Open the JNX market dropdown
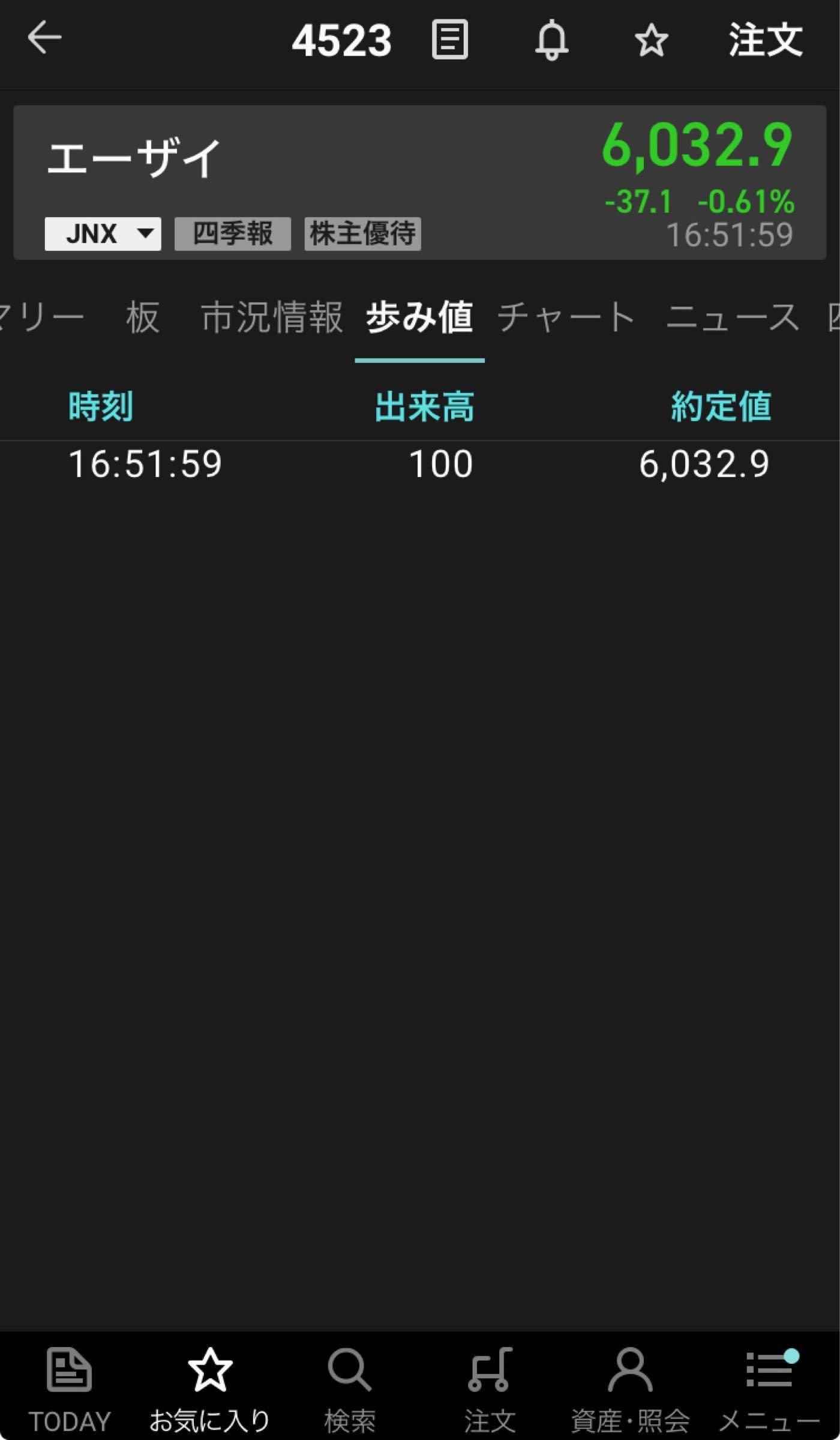The height and width of the screenshot is (1440, 840). point(102,234)
